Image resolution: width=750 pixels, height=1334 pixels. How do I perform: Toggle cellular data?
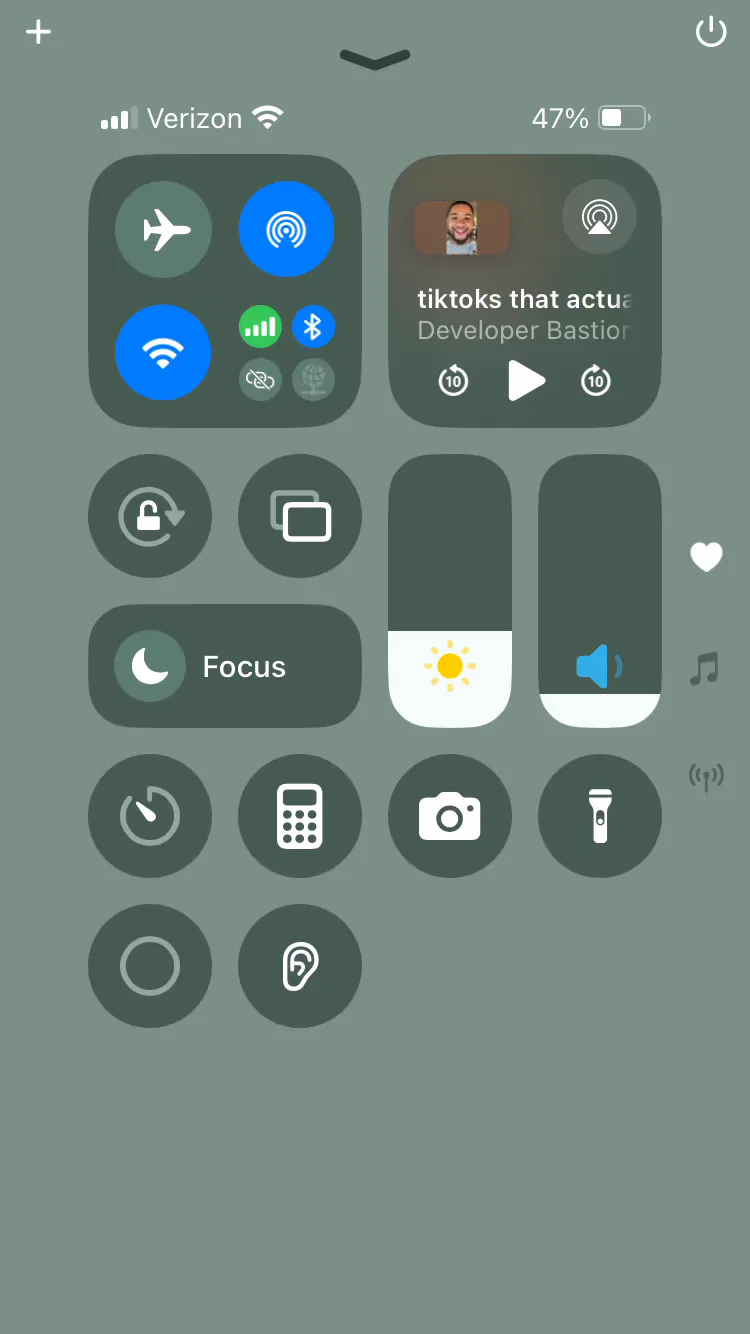260,326
